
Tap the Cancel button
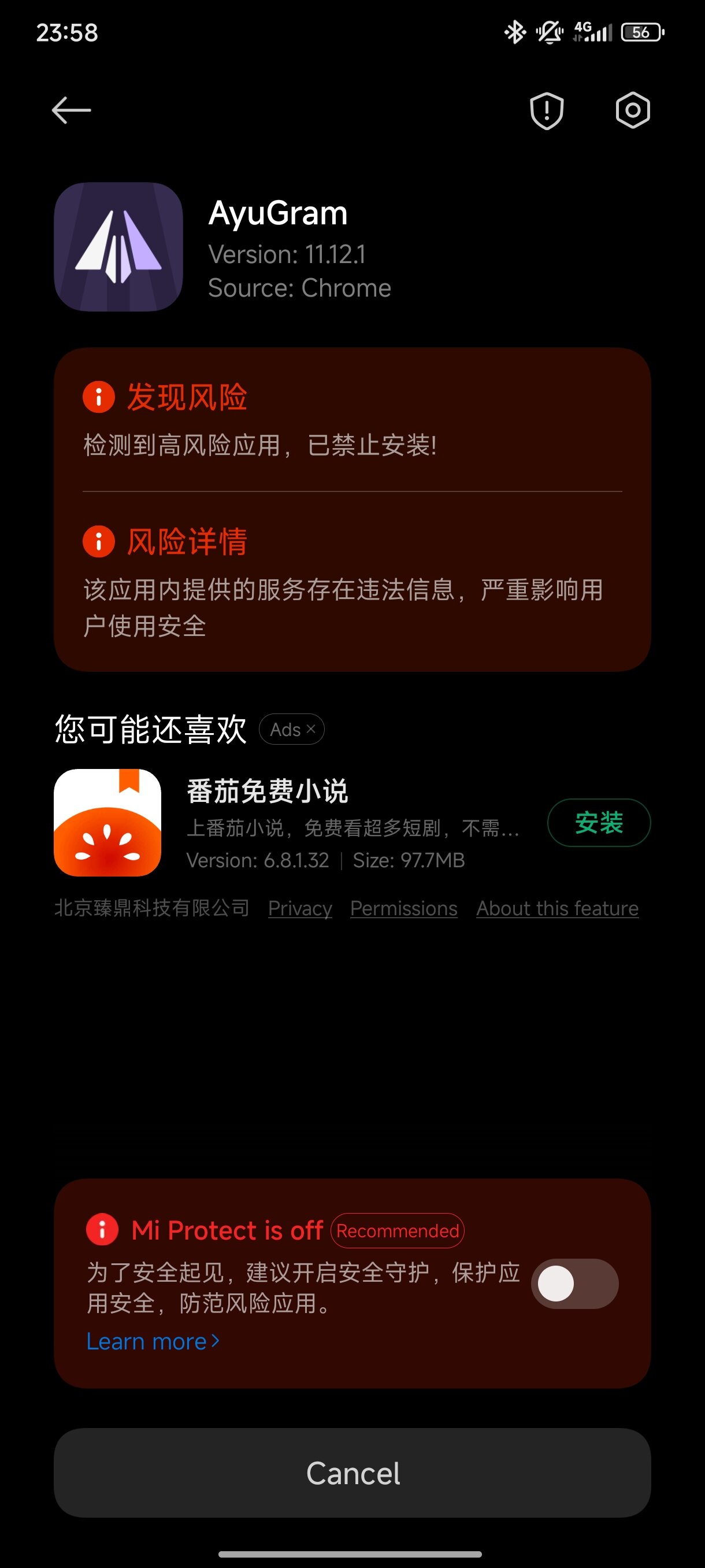pyautogui.click(x=353, y=1473)
